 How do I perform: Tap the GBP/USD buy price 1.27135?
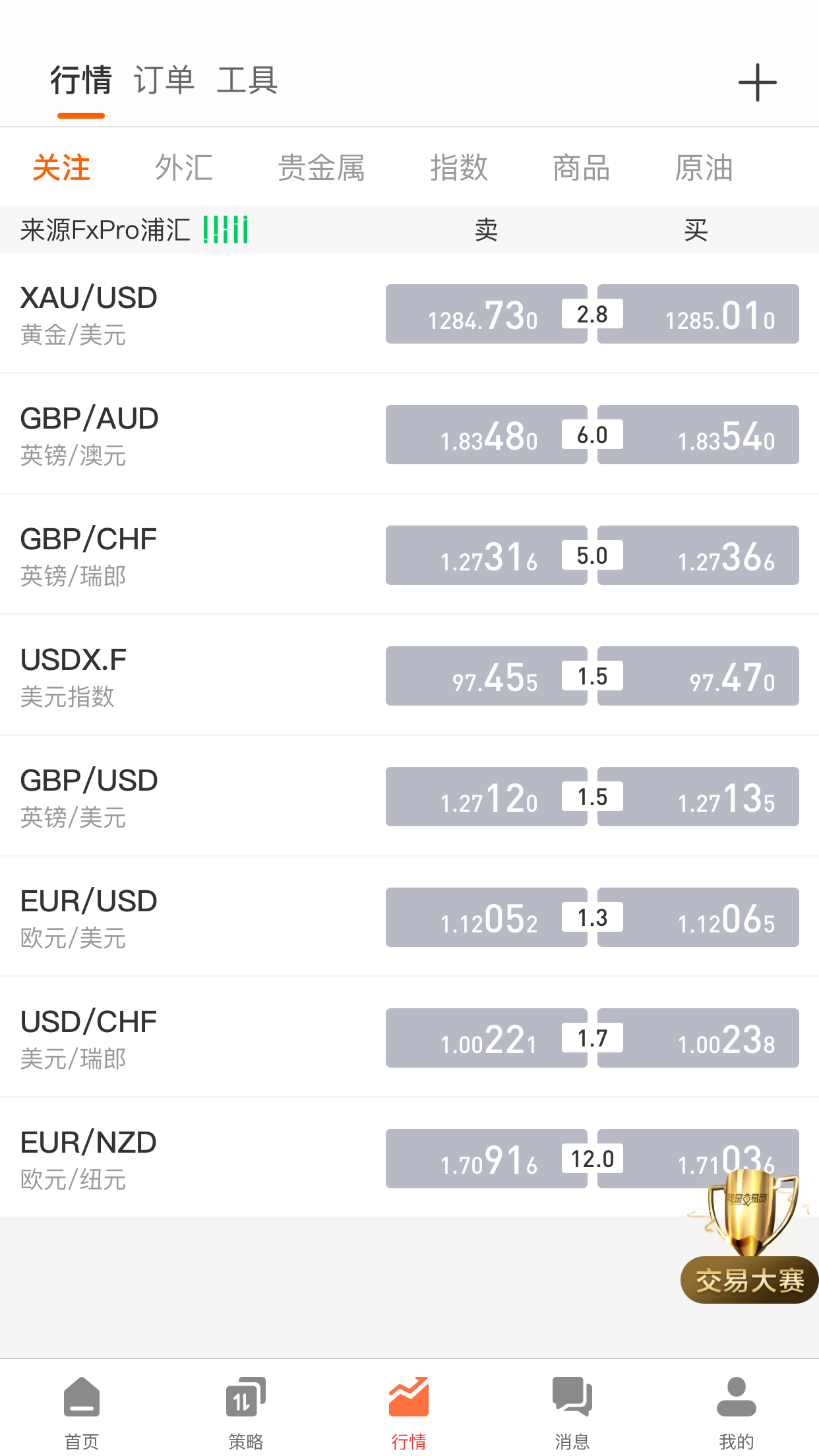(x=698, y=797)
